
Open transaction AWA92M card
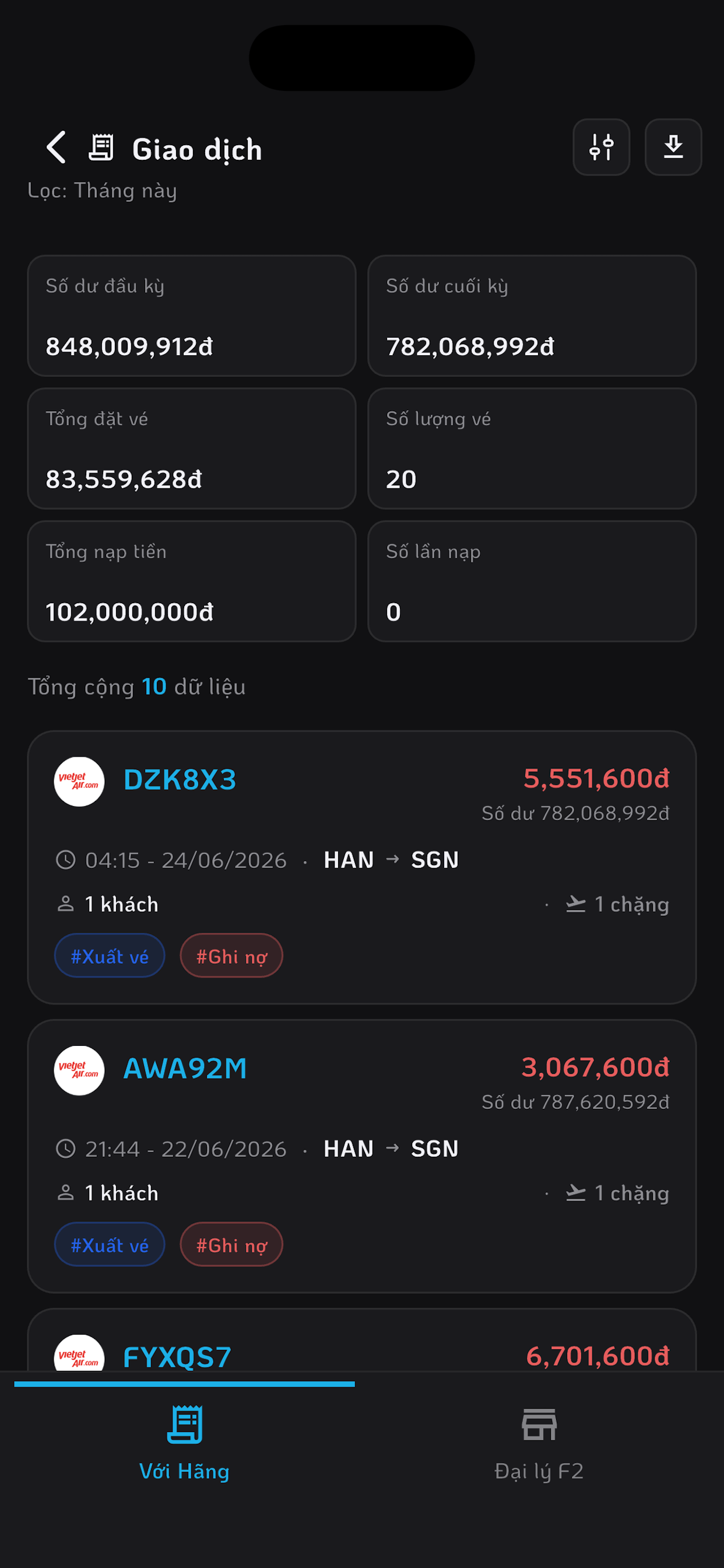click(362, 1156)
